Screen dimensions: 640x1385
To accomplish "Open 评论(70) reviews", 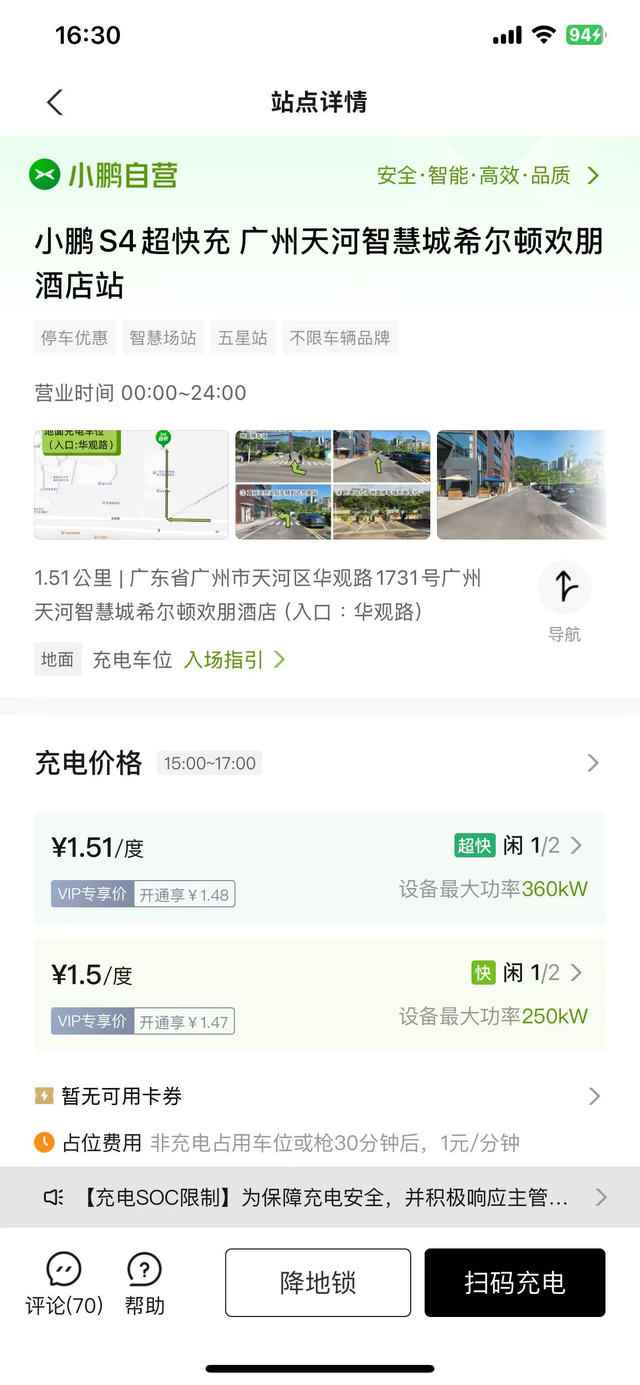I will pos(64,1283).
